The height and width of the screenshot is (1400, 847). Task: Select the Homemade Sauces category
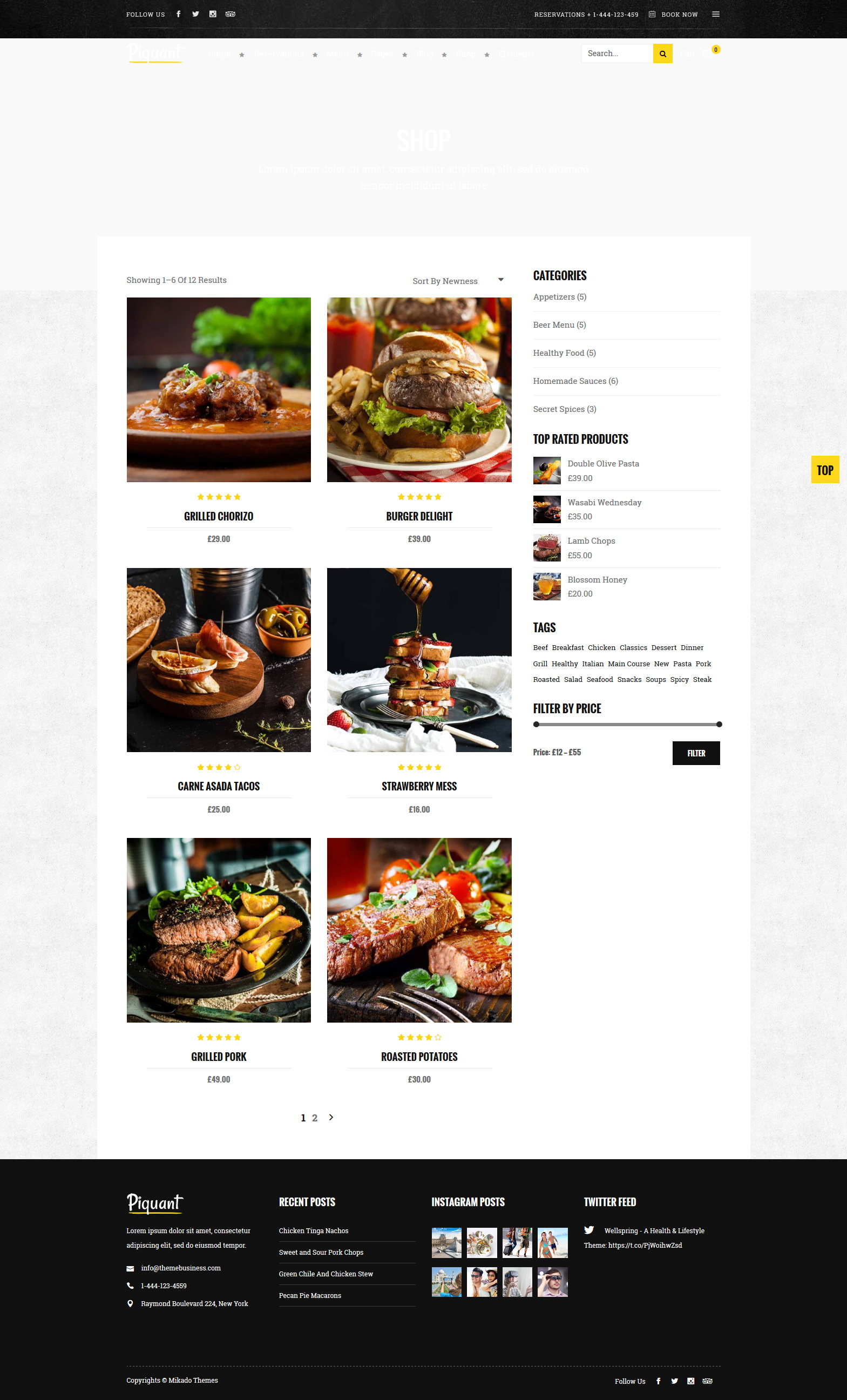tap(575, 381)
